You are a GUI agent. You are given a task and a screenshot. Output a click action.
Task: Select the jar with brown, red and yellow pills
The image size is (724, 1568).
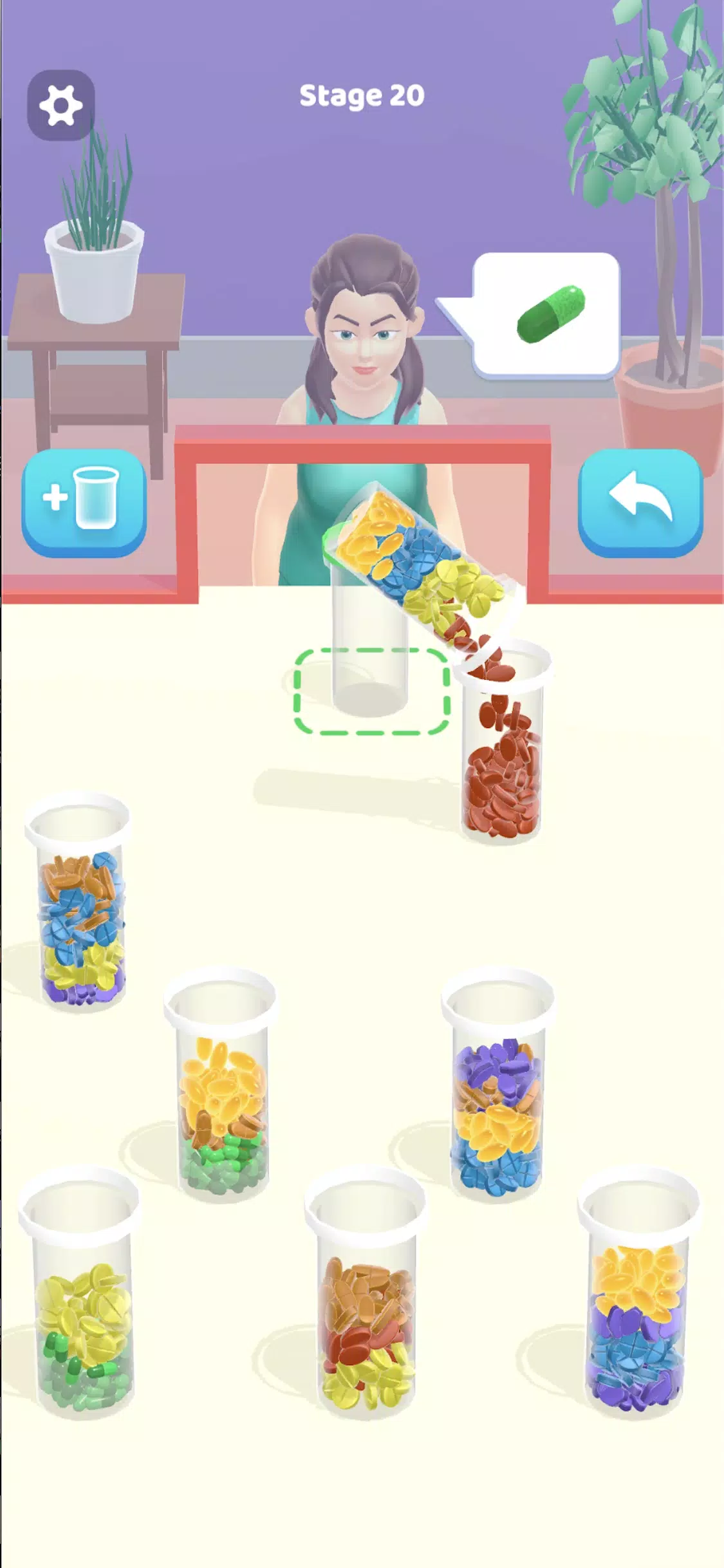tap(366, 1313)
